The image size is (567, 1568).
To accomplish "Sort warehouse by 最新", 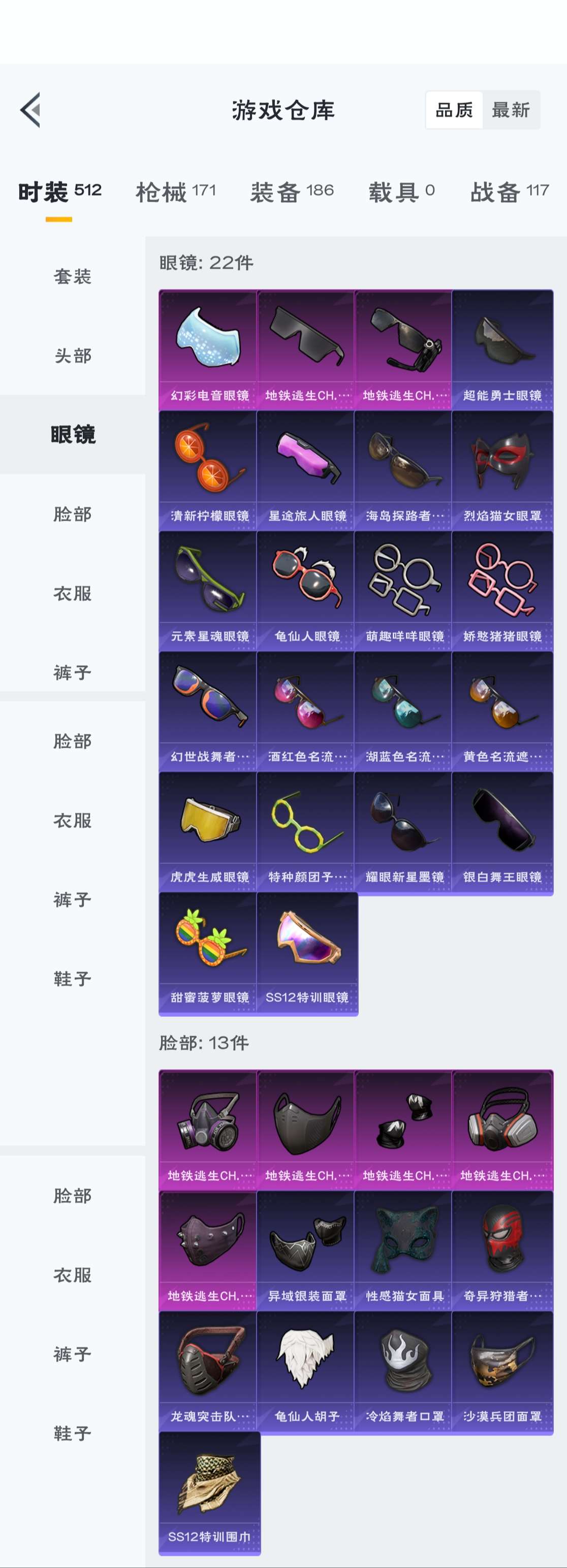I will pyautogui.click(x=511, y=110).
